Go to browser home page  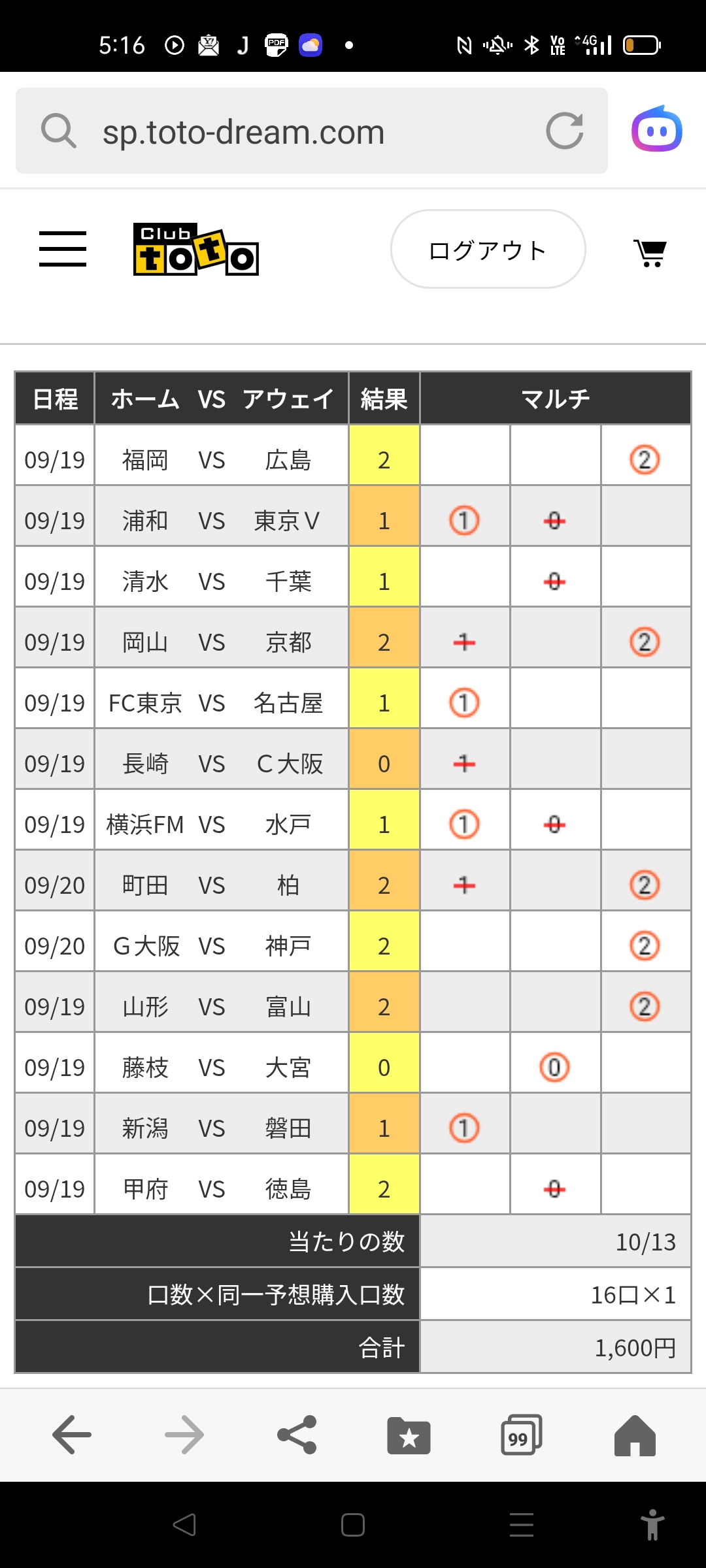coord(635,1435)
